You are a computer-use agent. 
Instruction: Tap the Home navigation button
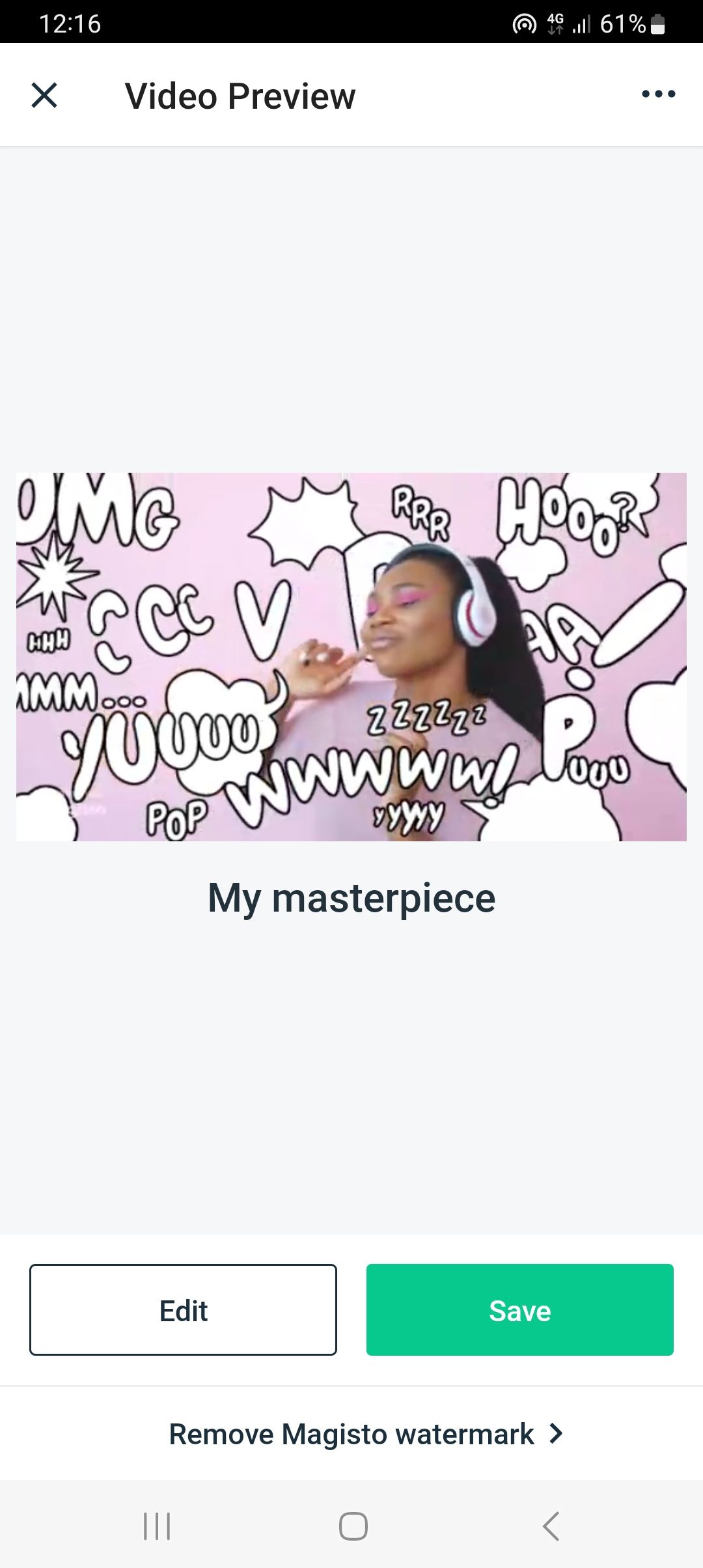tap(351, 1524)
